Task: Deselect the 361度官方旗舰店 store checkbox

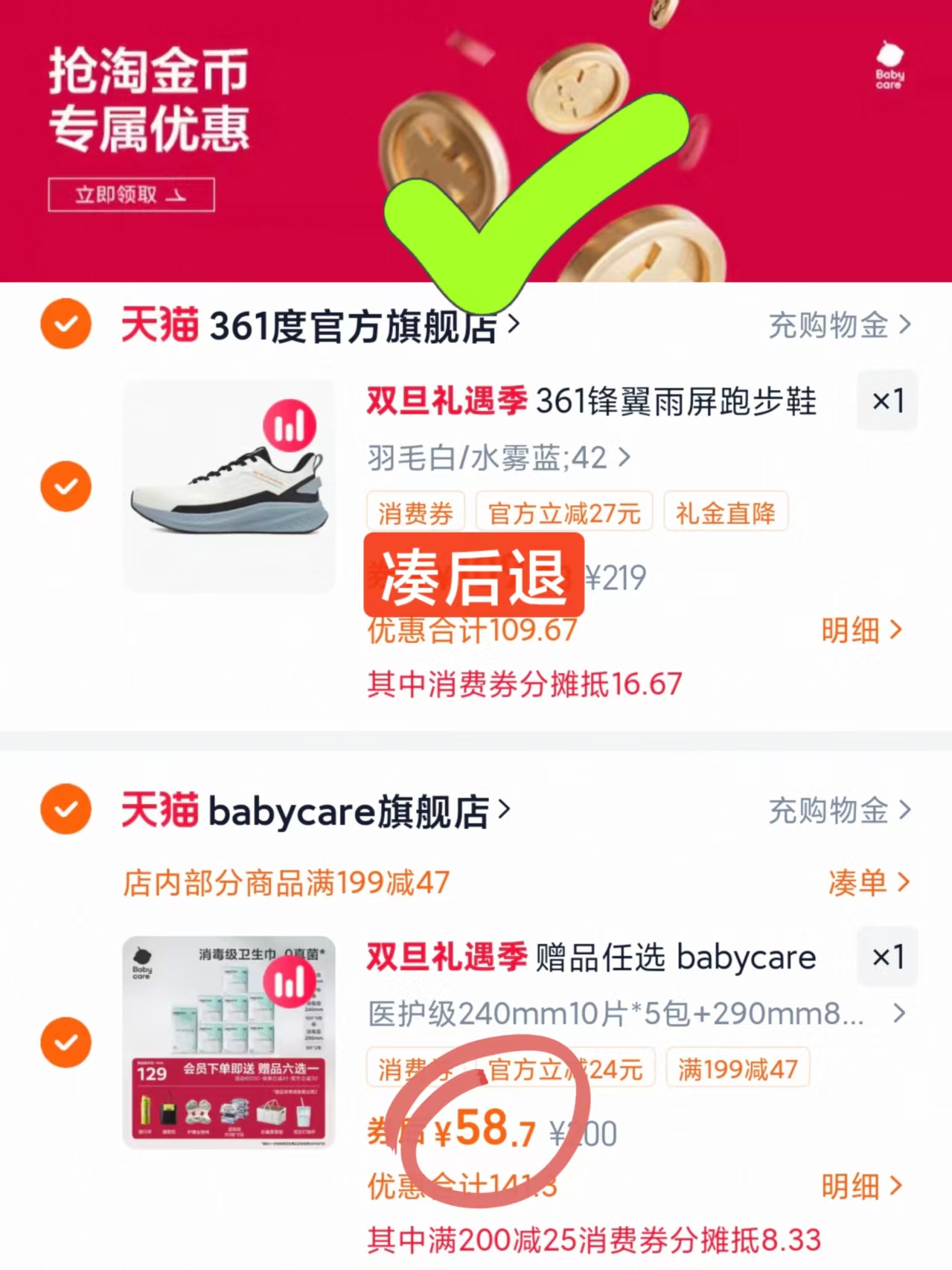Action: pos(66,324)
